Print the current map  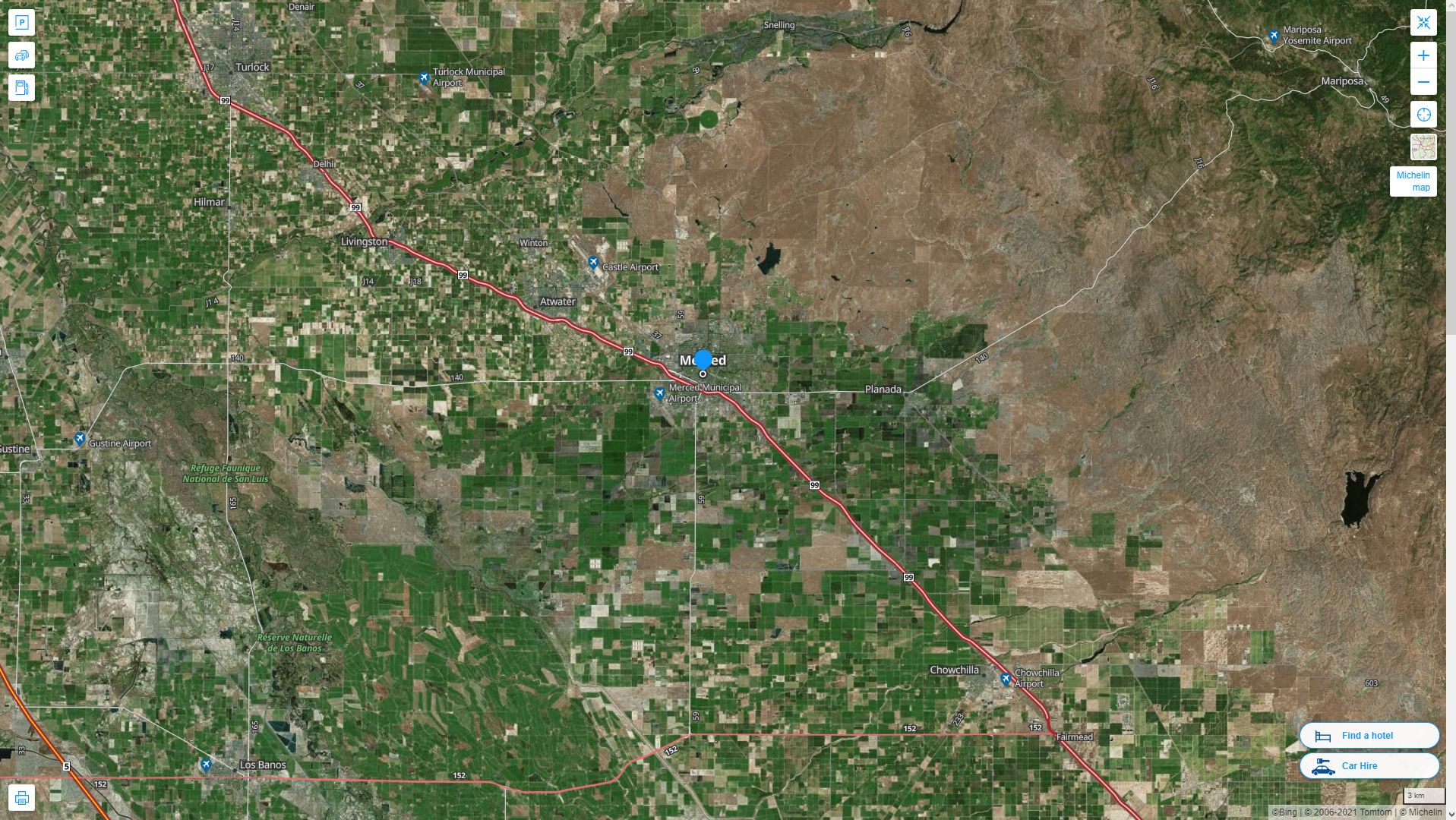click(x=21, y=798)
